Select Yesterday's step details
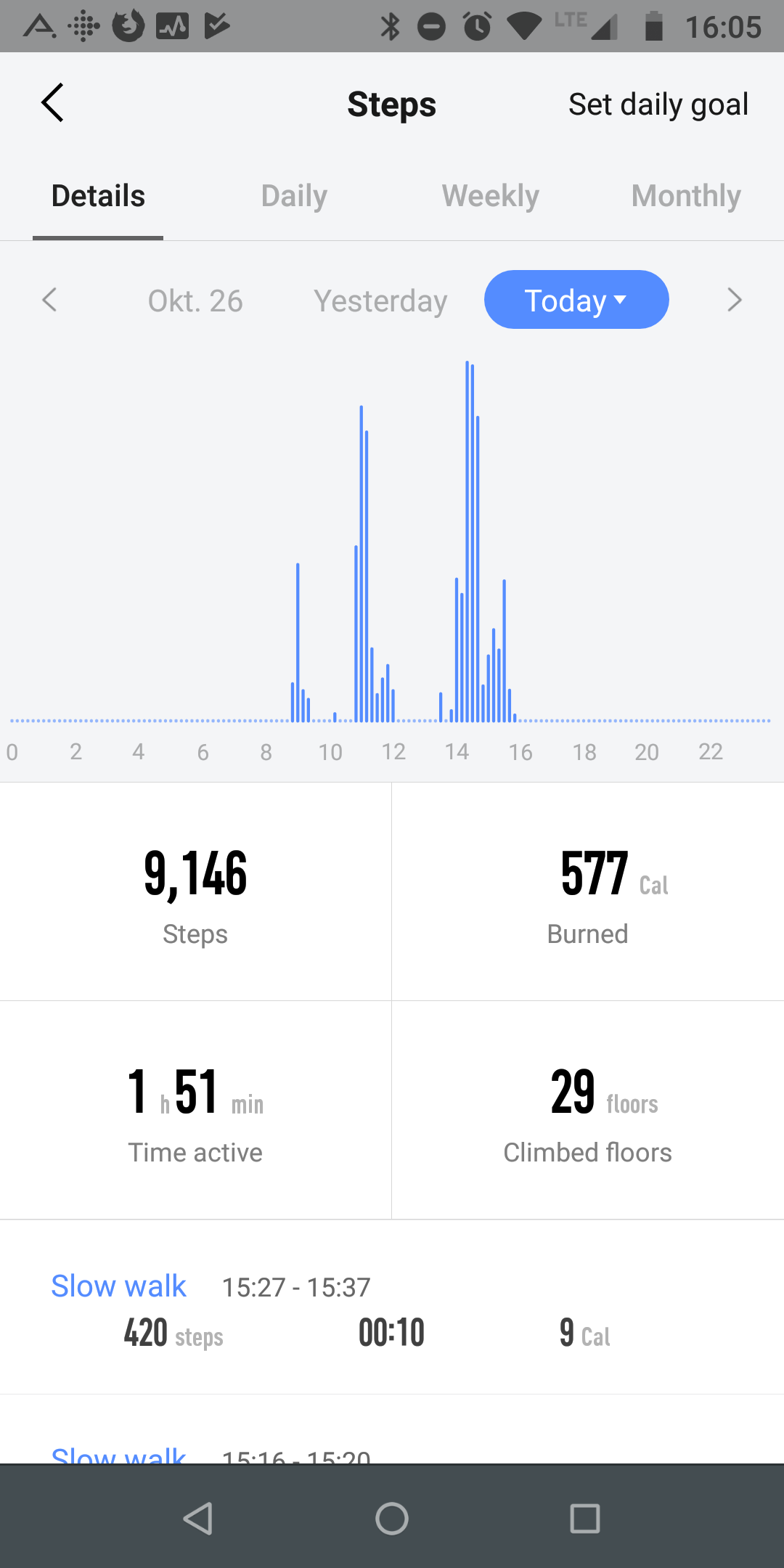The image size is (784, 1568). (x=380, y=301)
